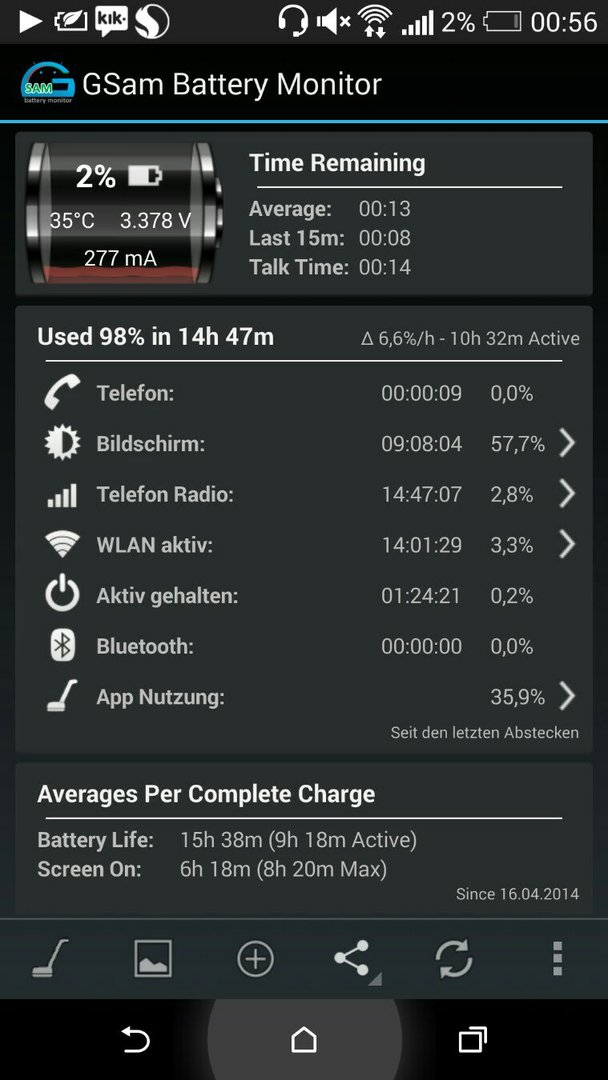Screen dimensions: 608x1080
Task: Share battery stats via share icon
Action: coord(355,959)
